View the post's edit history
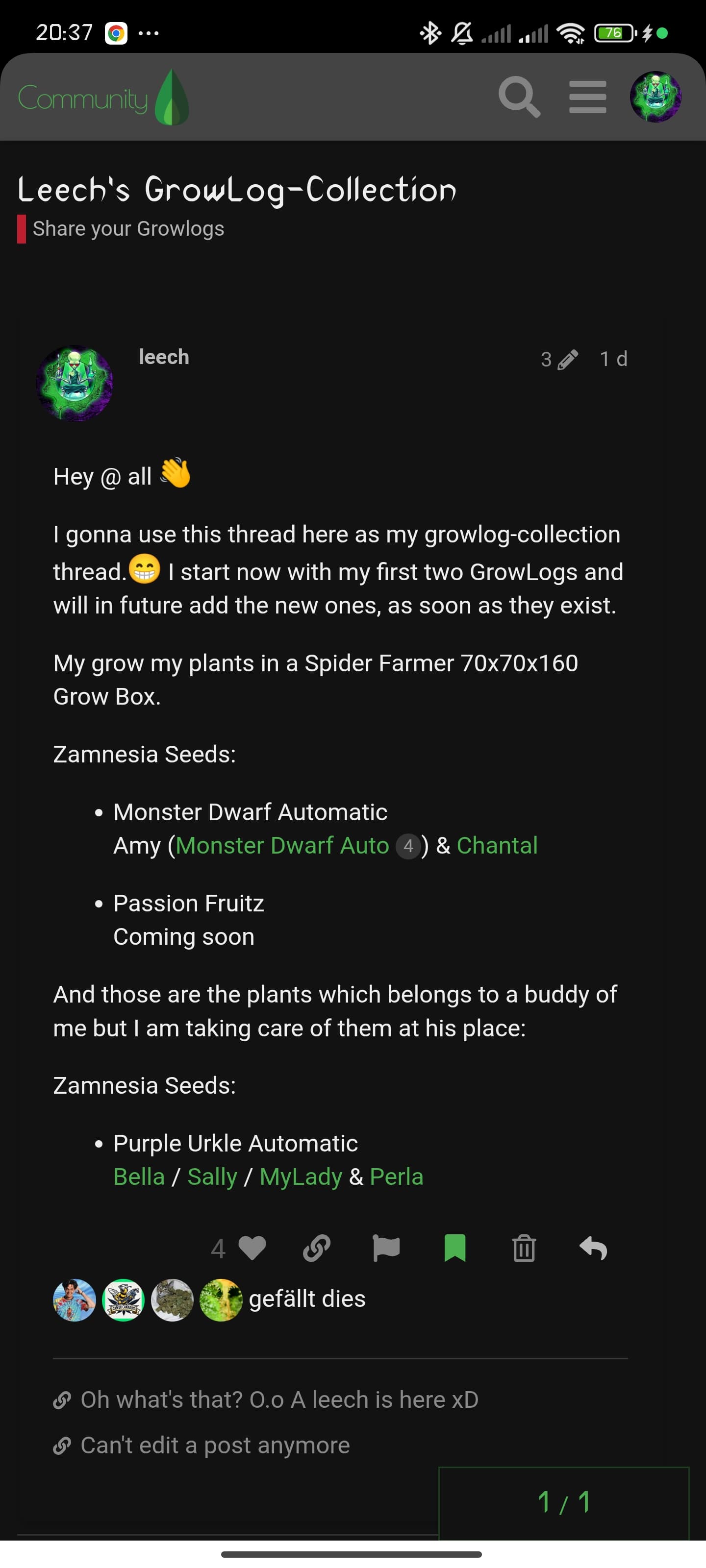Screen dimensions: 706x1568 pyautogui.click(x=558, y=359)
